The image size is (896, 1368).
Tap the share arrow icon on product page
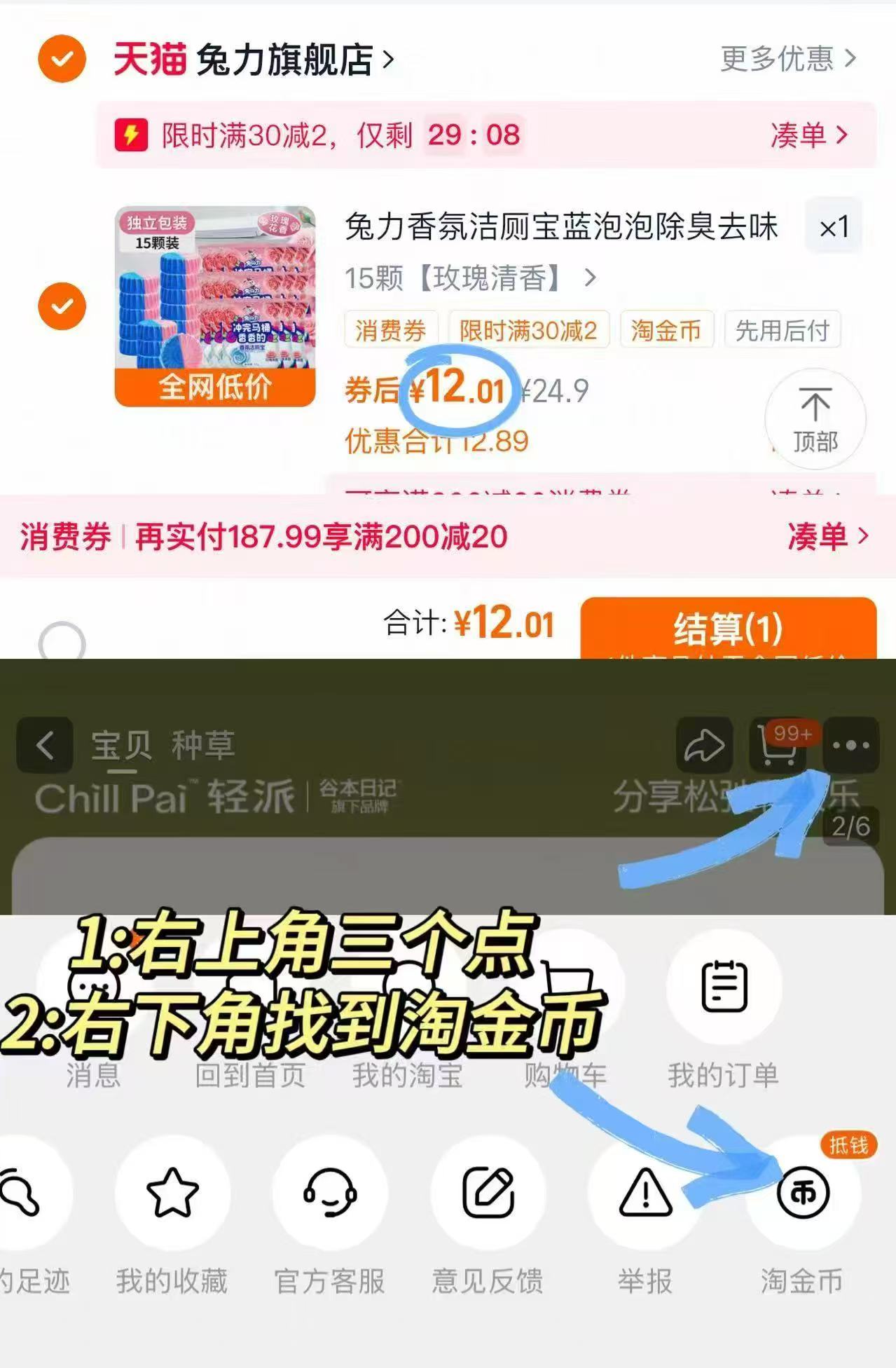[705, 745]
